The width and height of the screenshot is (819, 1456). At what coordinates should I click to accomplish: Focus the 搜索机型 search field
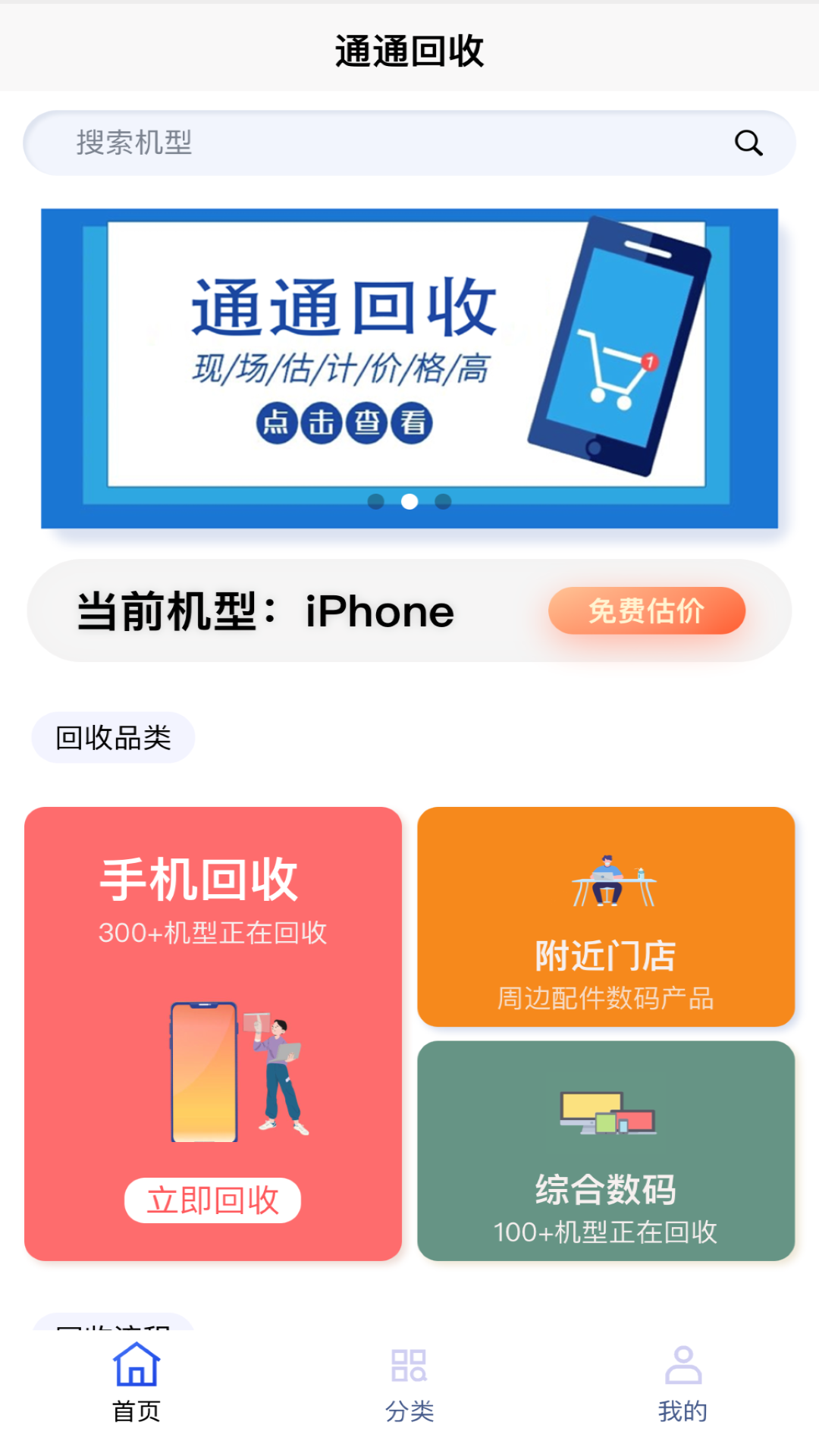point(379,143)
